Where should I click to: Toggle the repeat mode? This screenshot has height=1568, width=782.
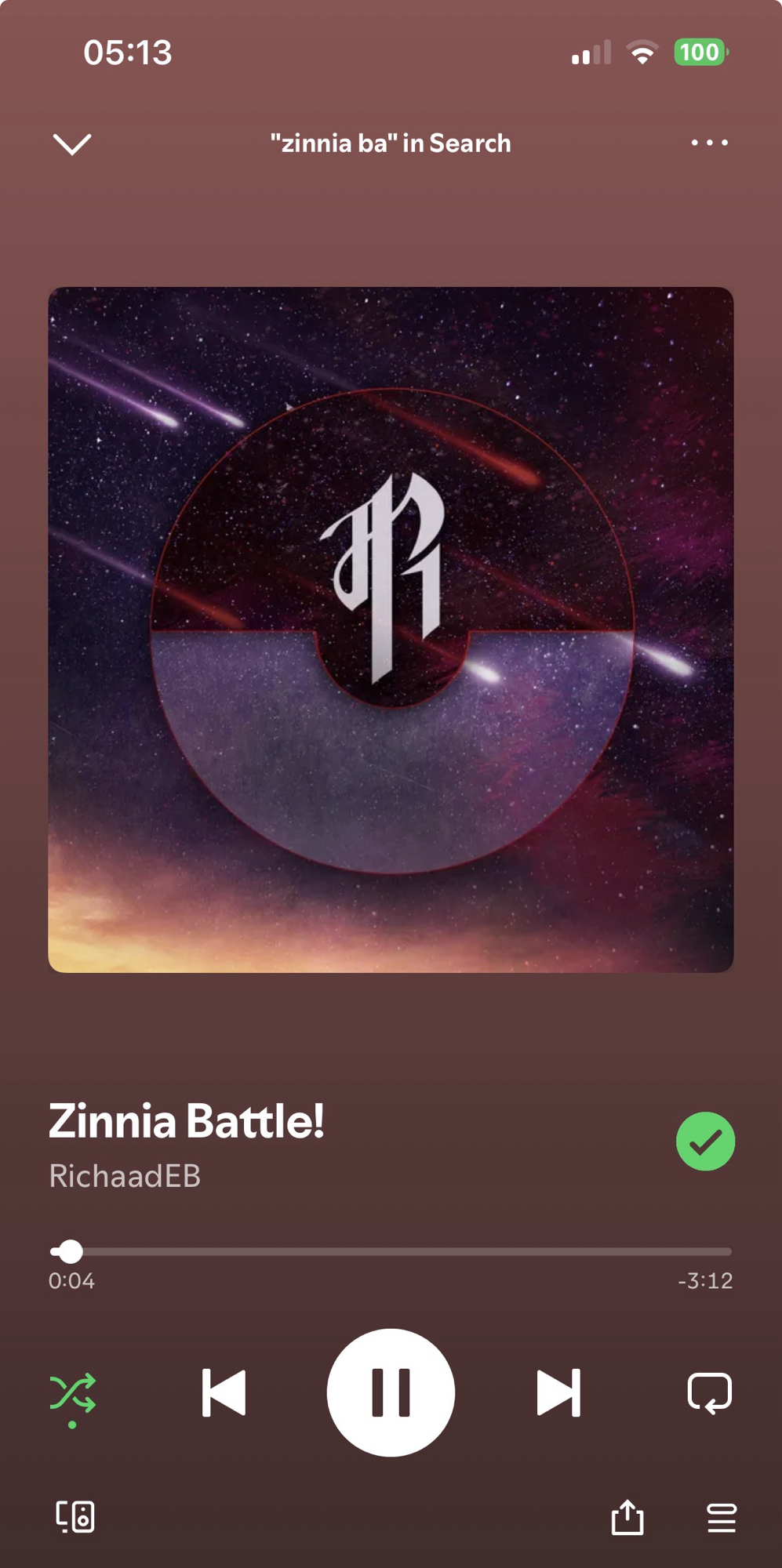(709, 1393)
